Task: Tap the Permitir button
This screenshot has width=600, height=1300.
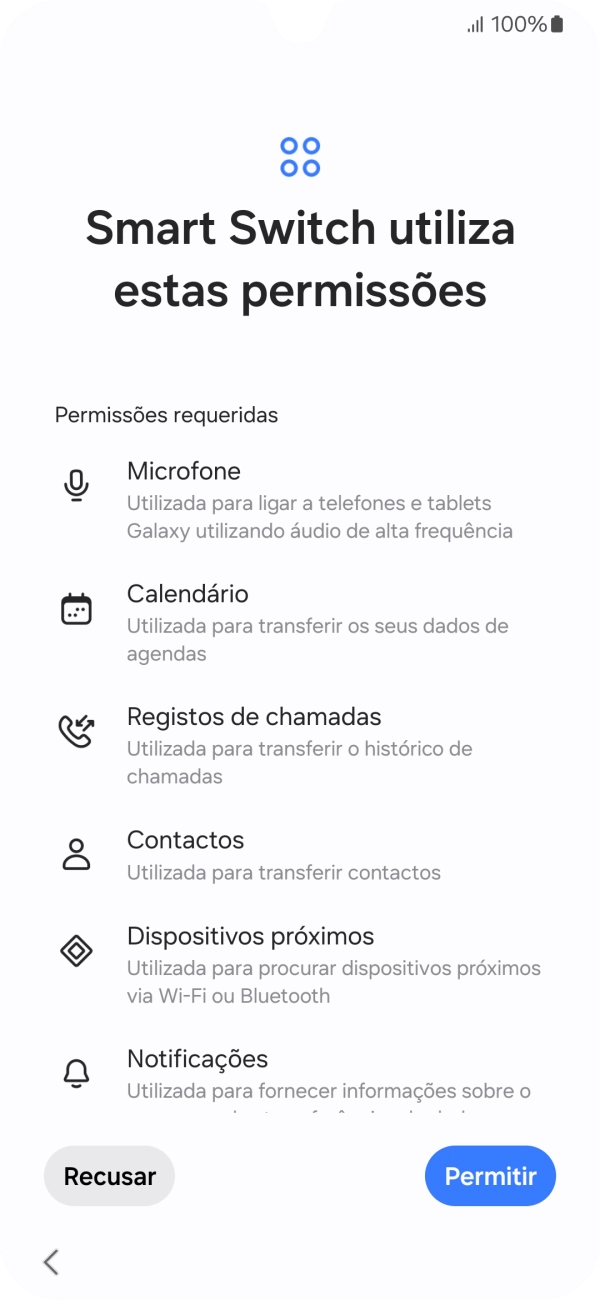Action: click(x=490, y=1176)
